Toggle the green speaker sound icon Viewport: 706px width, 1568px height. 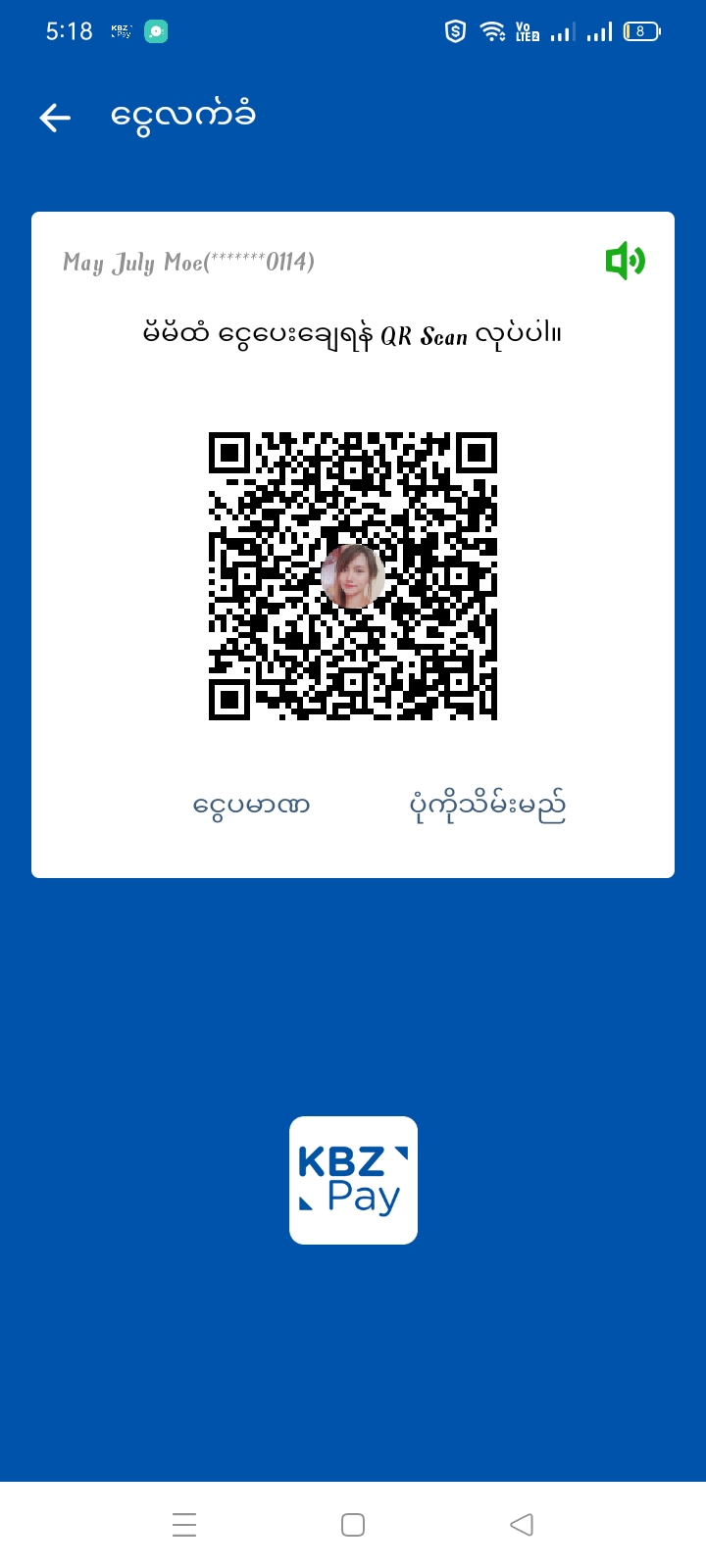625,261
